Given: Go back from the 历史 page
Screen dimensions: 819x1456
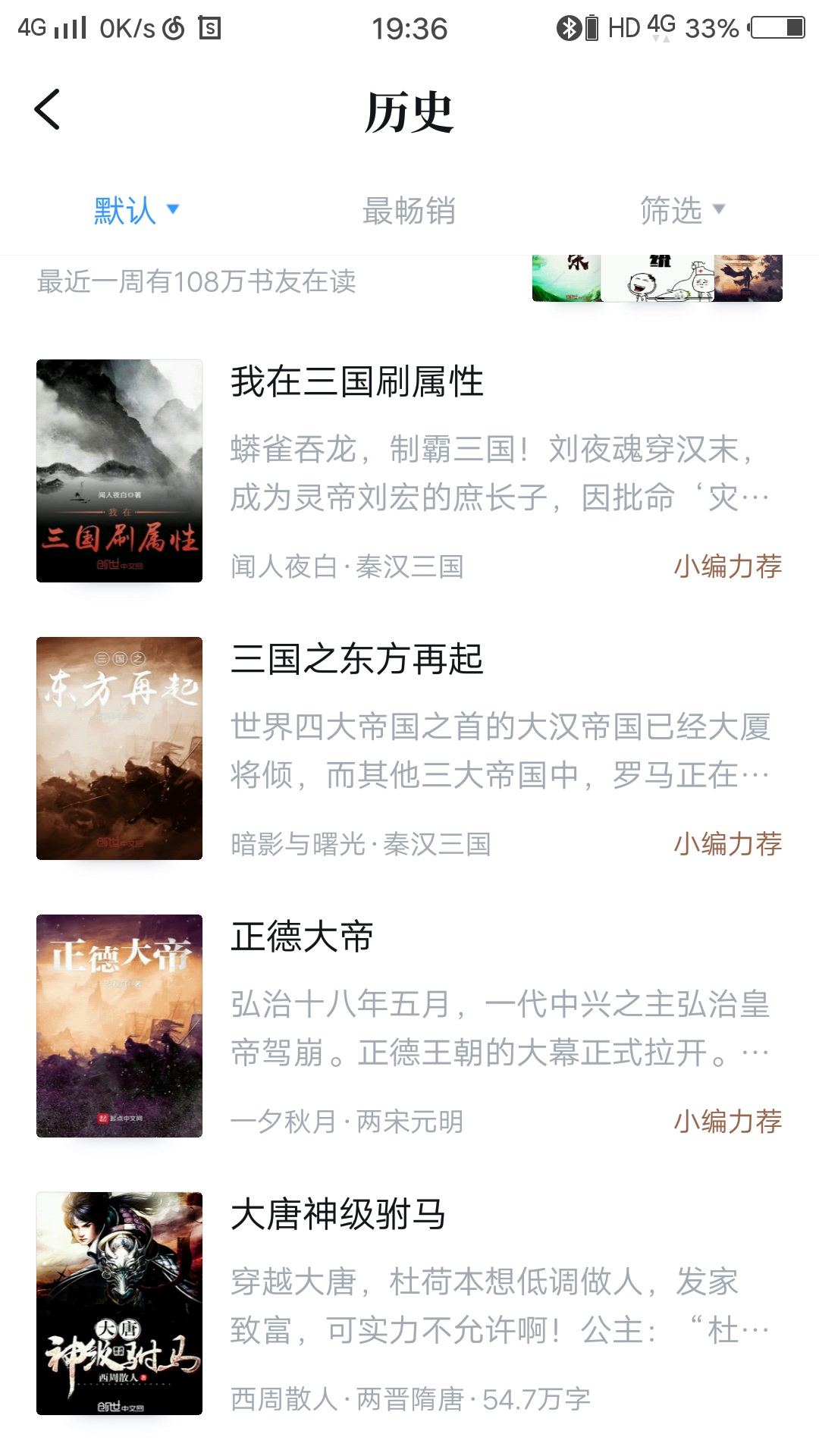Looking at the screenshot, I should [47, 110].
